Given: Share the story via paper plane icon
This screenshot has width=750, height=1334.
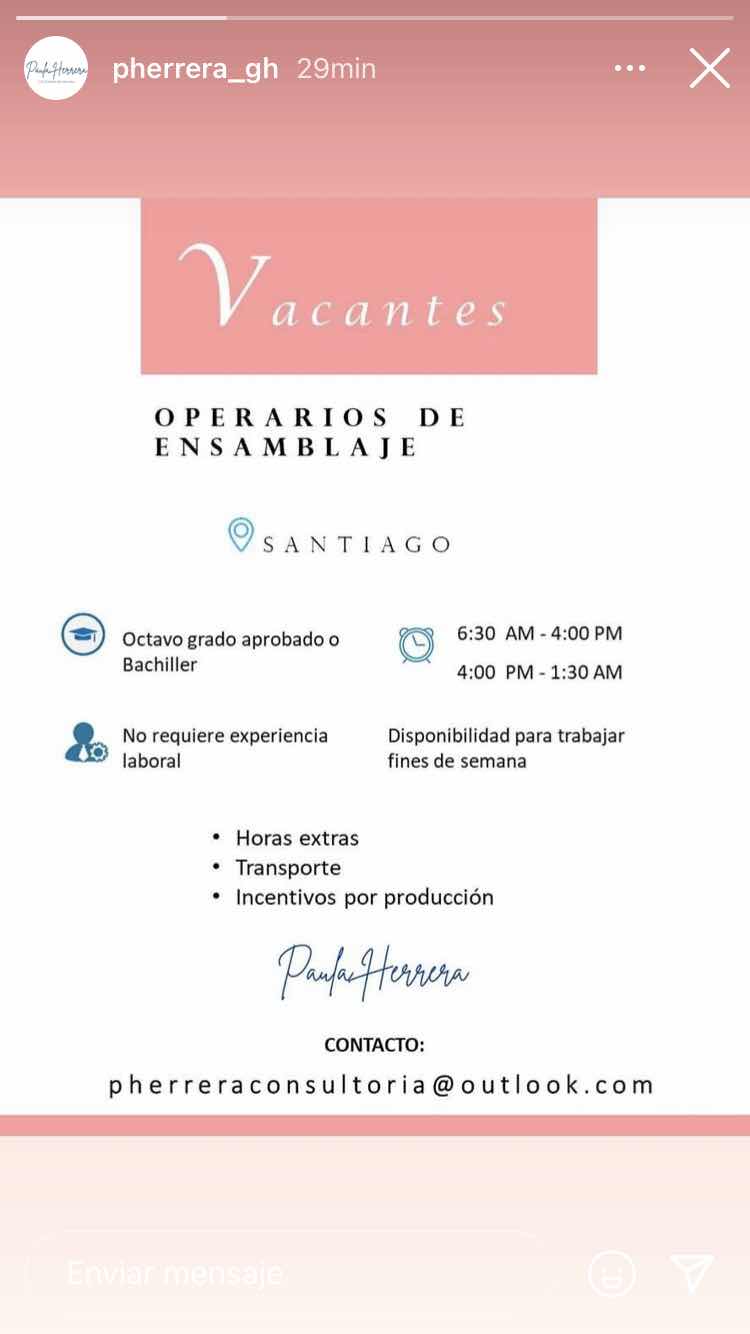Looking at the screenshot, I should click(692, 1273).
